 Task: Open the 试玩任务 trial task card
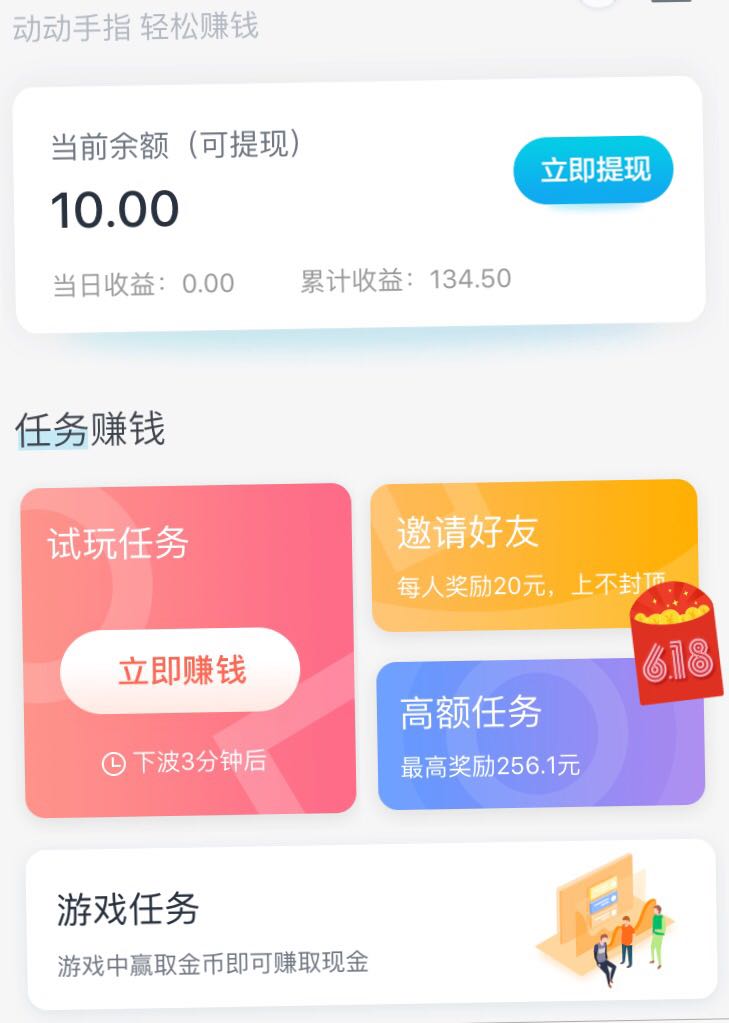click(x=190, y=650)
